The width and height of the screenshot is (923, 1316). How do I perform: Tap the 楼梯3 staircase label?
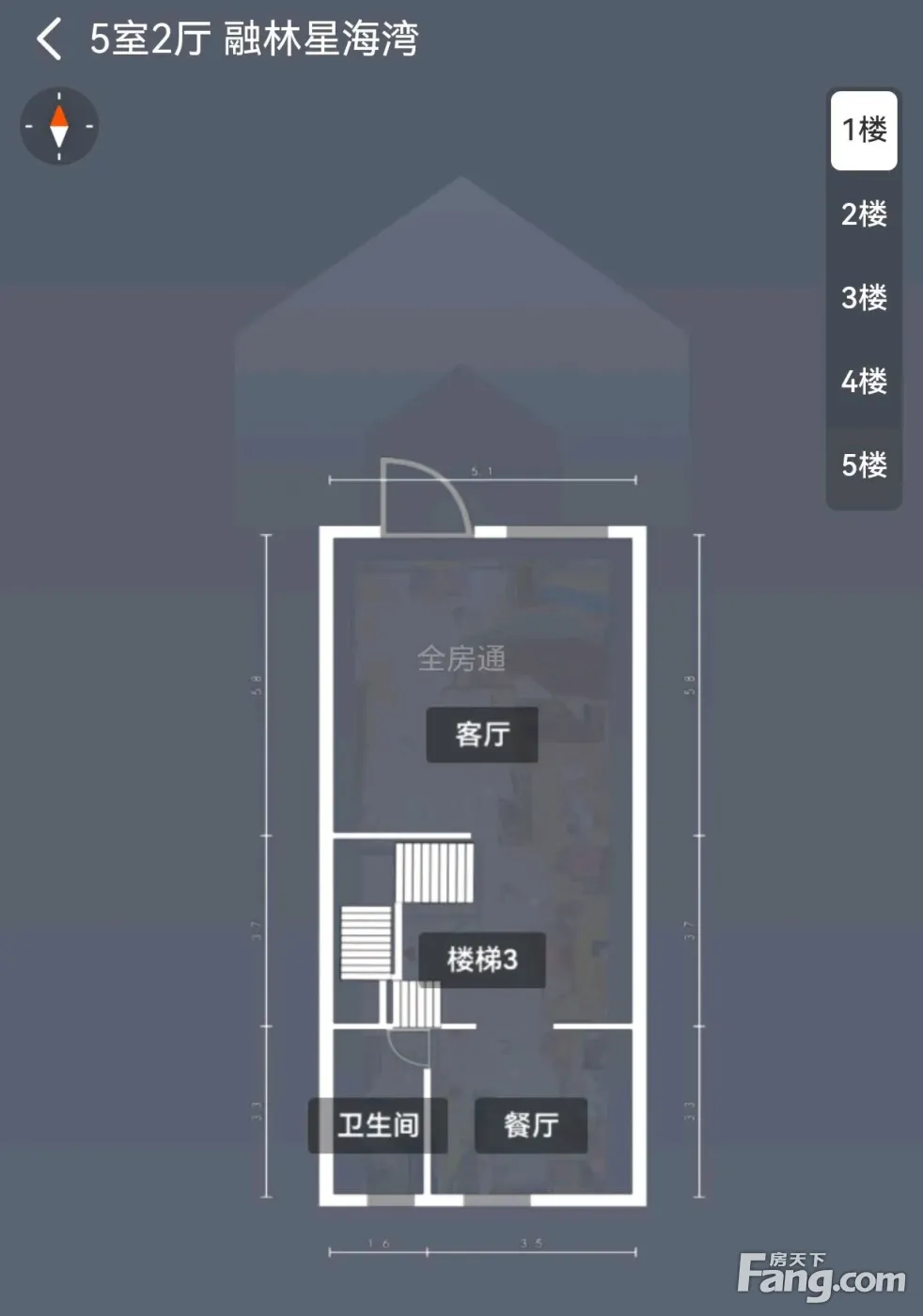(x=482, y=960)
